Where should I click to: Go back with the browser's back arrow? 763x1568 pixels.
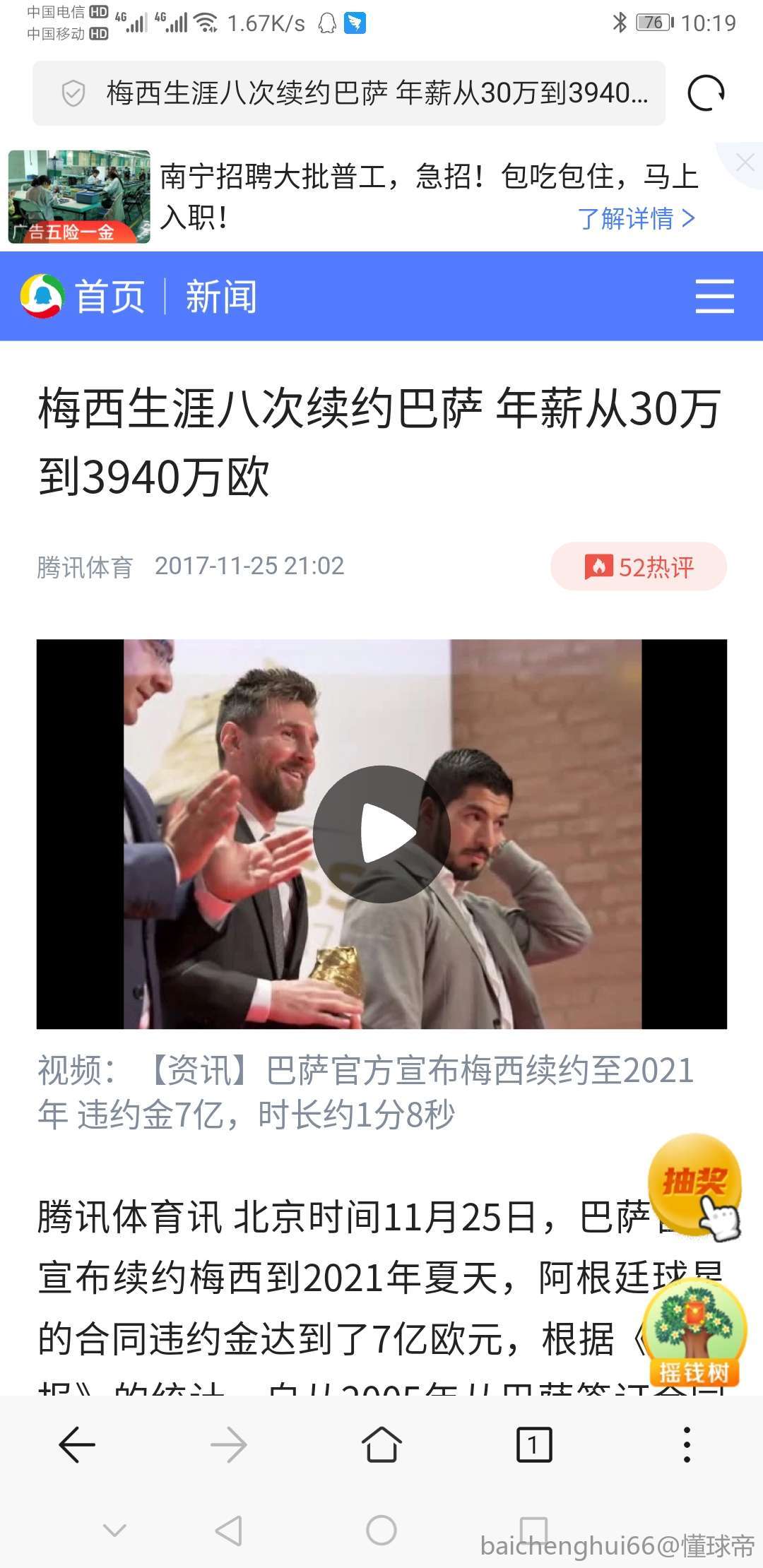[x=77, y=1444]
